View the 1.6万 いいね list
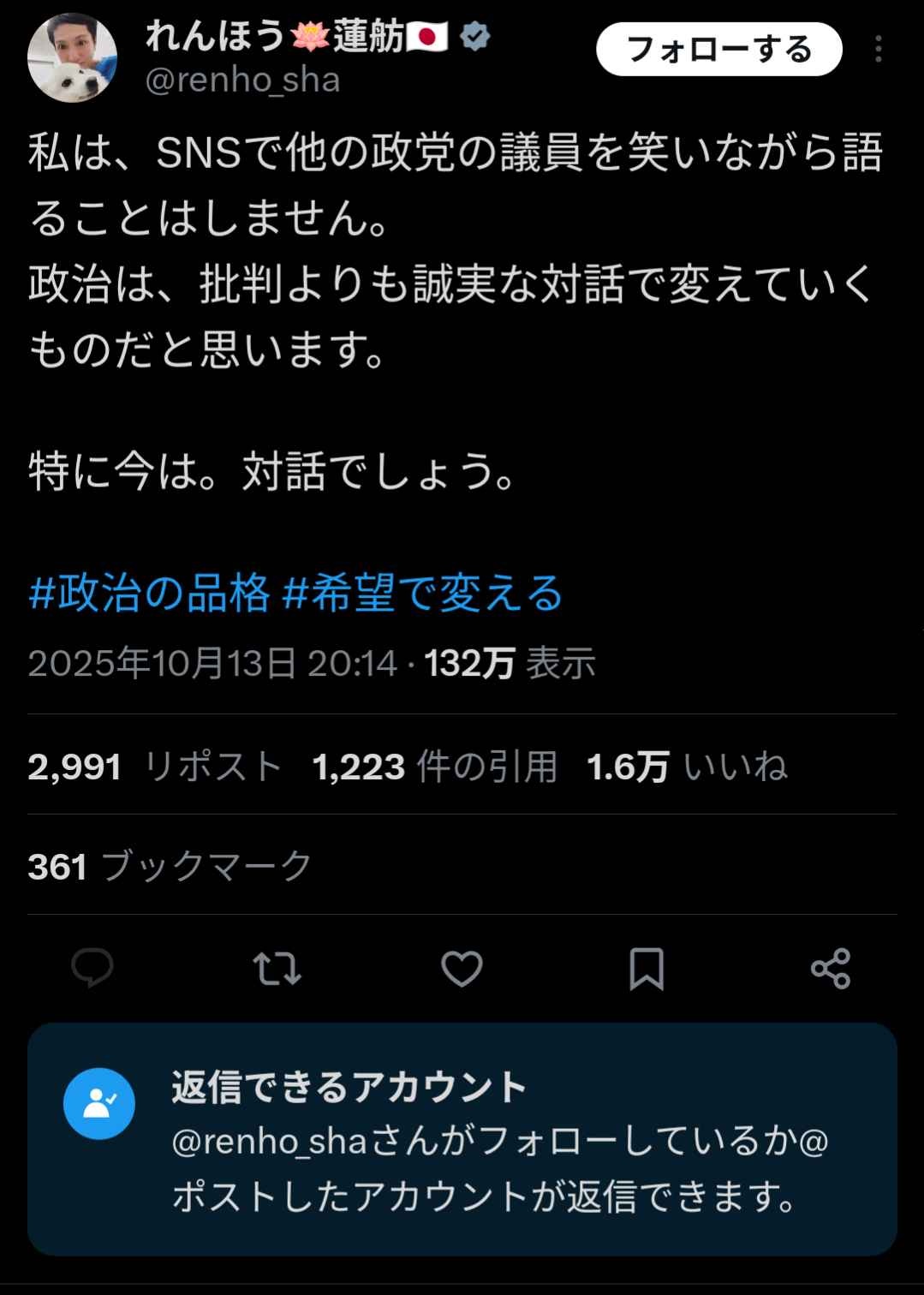Viewport: 924px width, 1295px height. click(x=686, y=767)
